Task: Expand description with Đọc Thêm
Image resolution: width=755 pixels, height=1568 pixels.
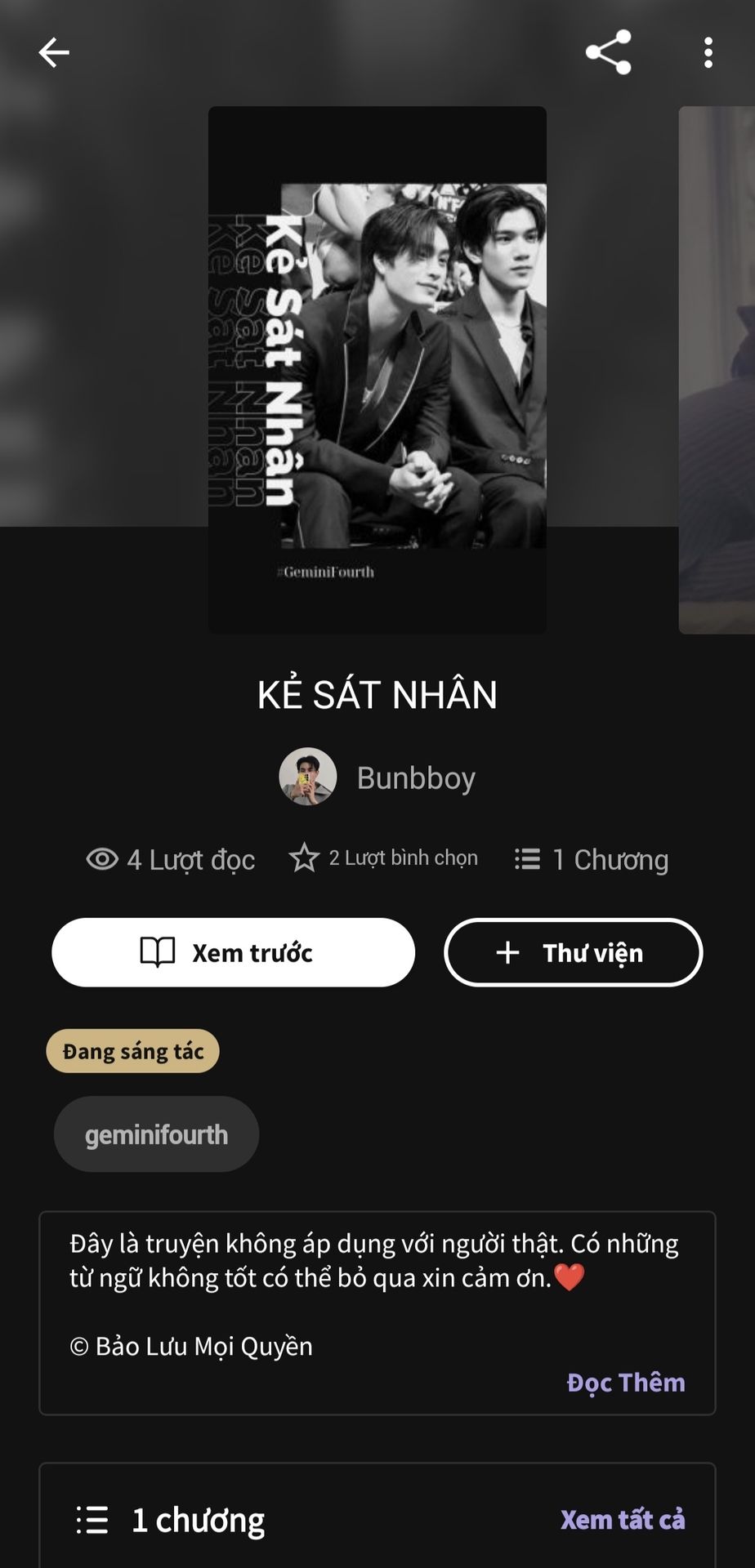Action: [626, 1382]
